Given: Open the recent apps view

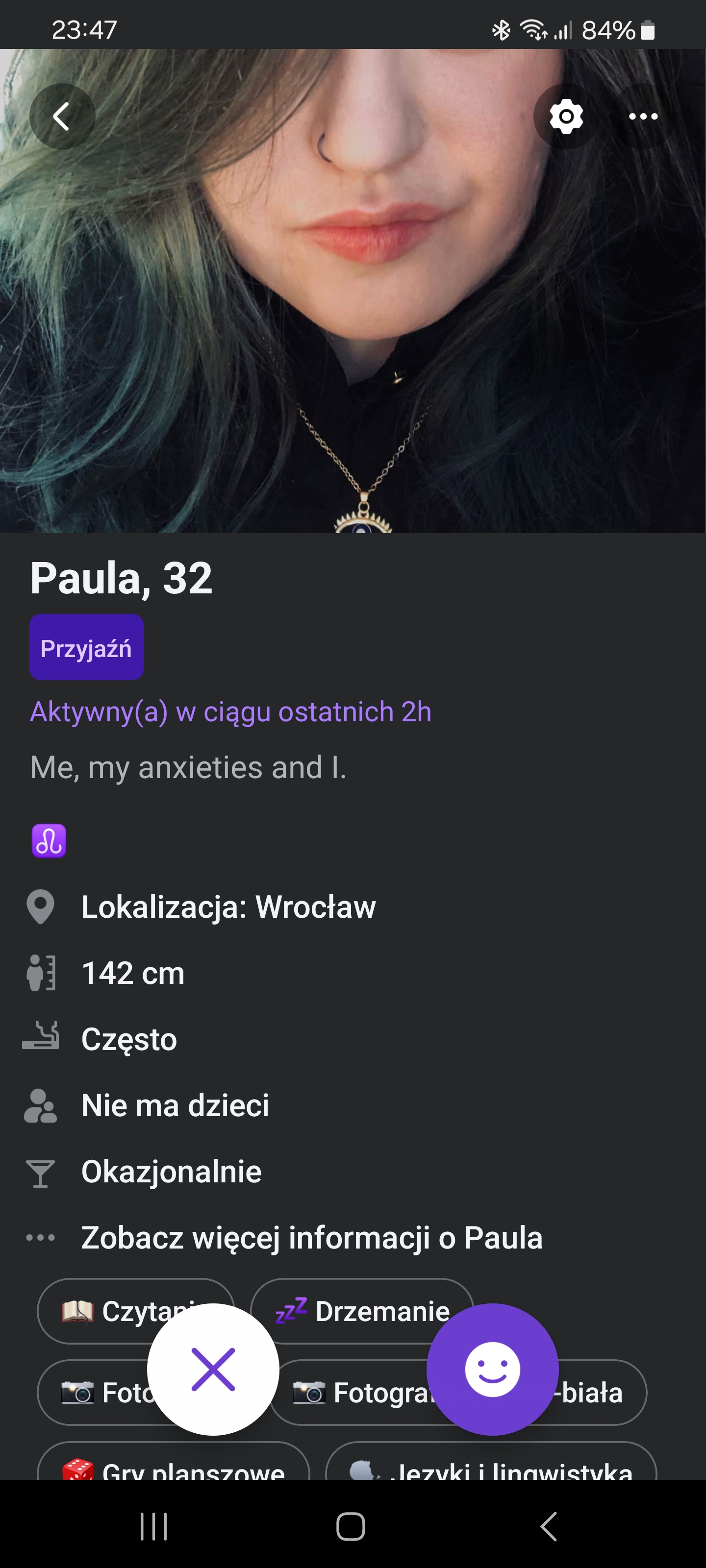Looking at the screenshot, I should [x=153, y=1526].
